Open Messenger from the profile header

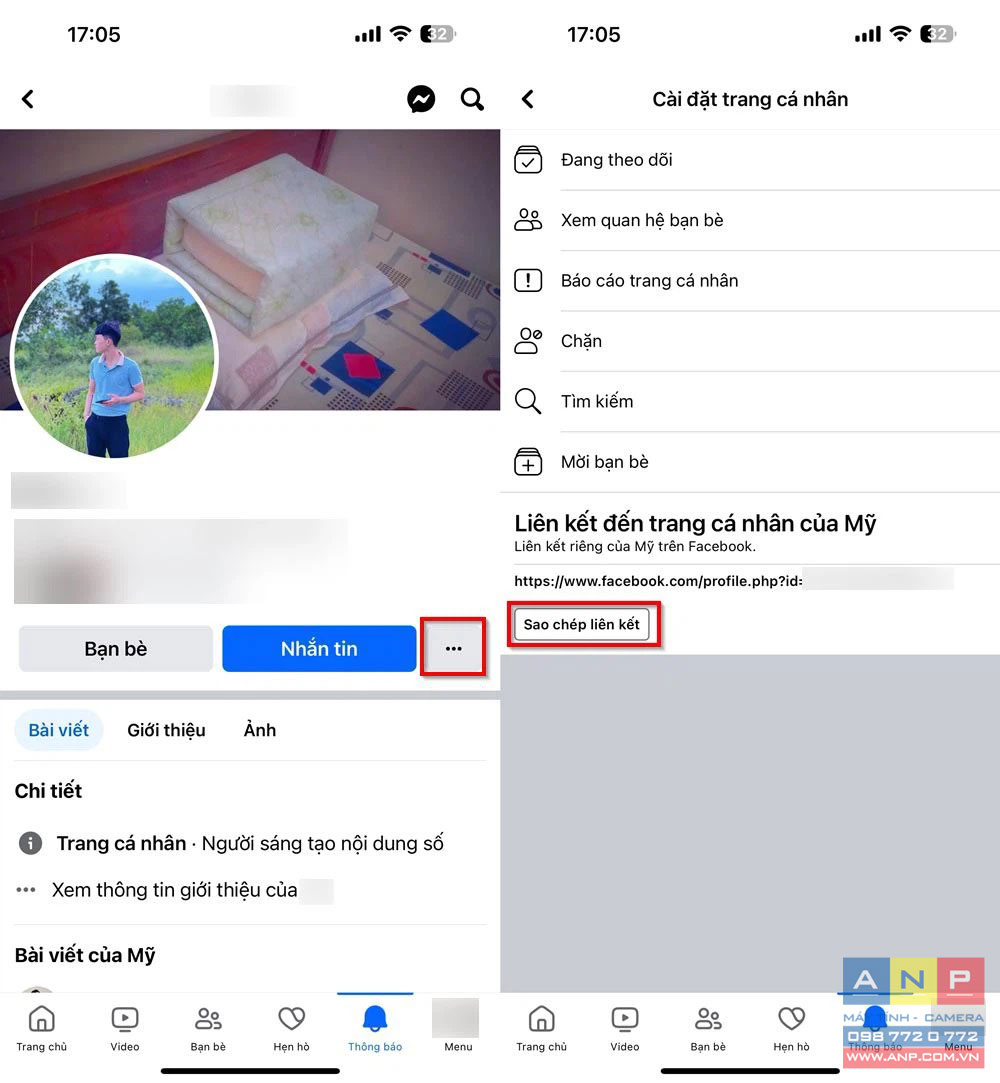[x=421, y=99]
